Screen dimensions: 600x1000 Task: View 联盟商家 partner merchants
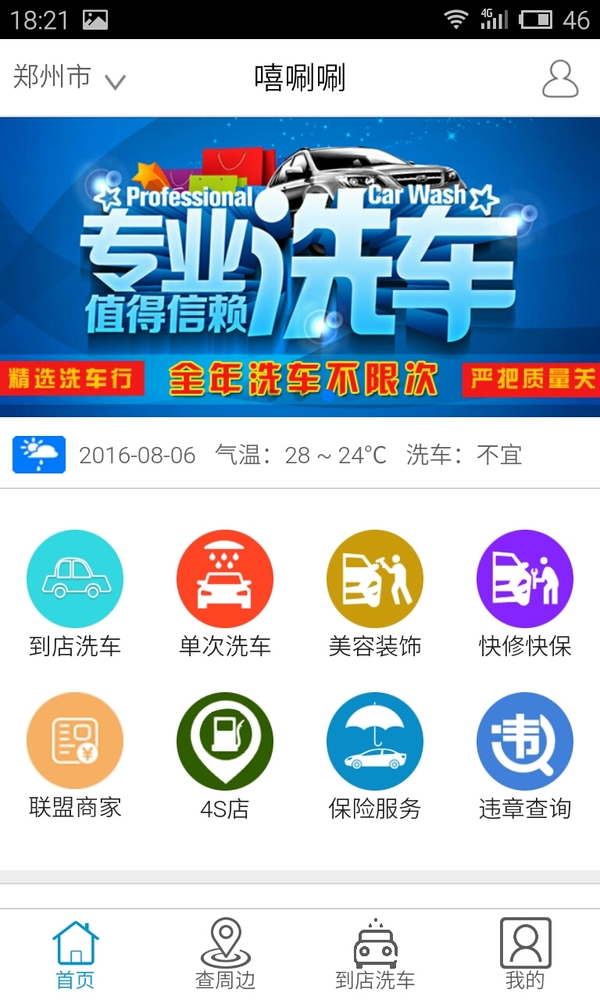pyautogui.click(x=75, y=754)
